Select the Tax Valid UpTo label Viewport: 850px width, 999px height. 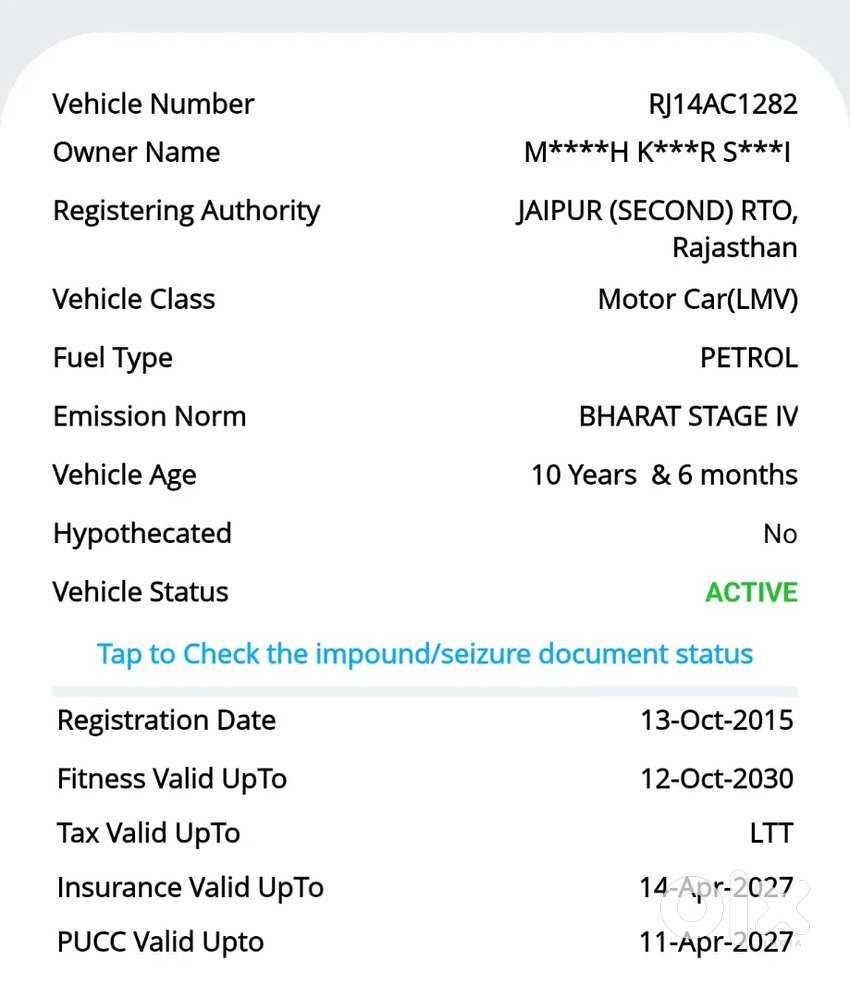(148, 832)
